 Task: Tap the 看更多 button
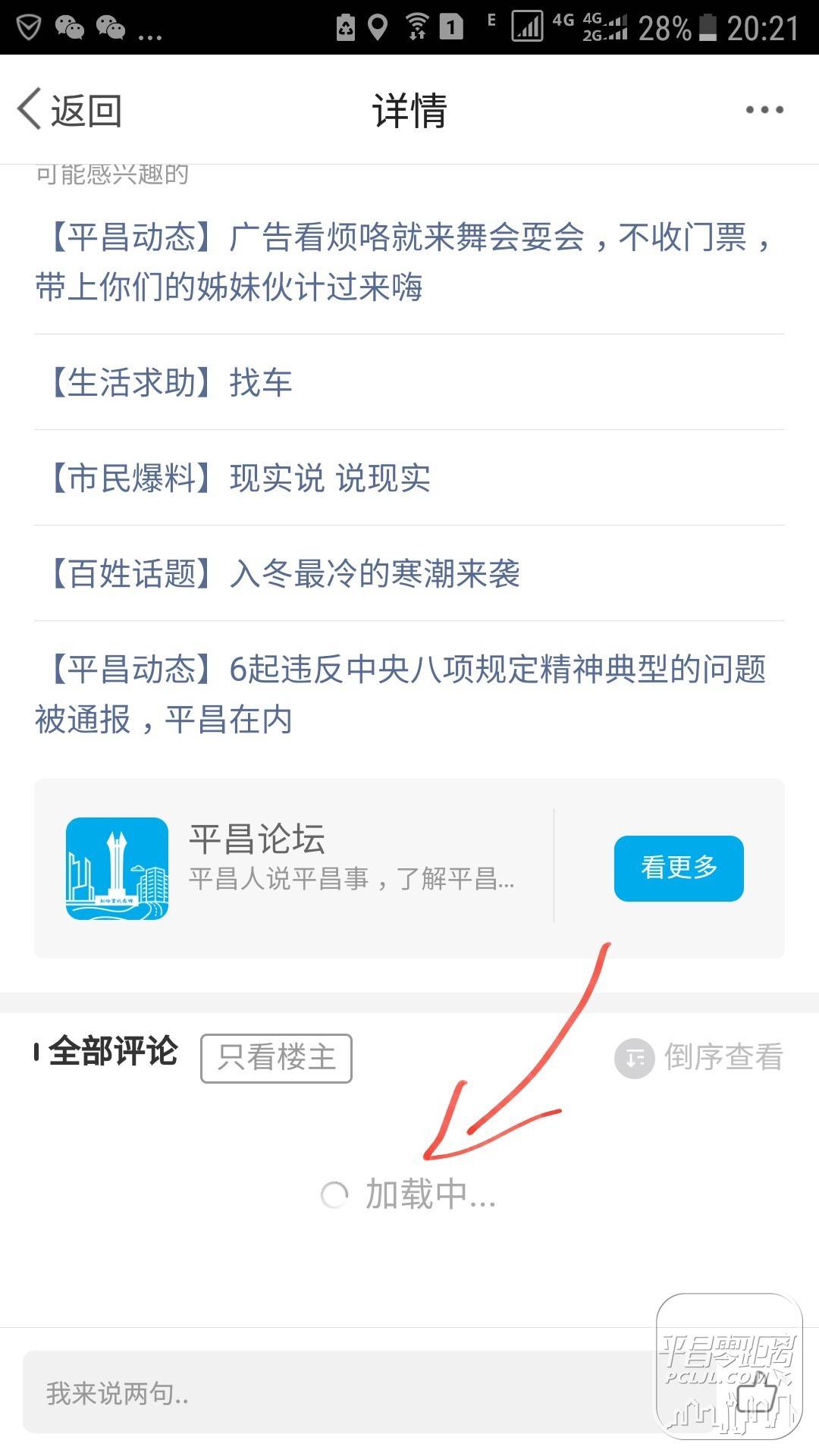click(x=678, y=868)
